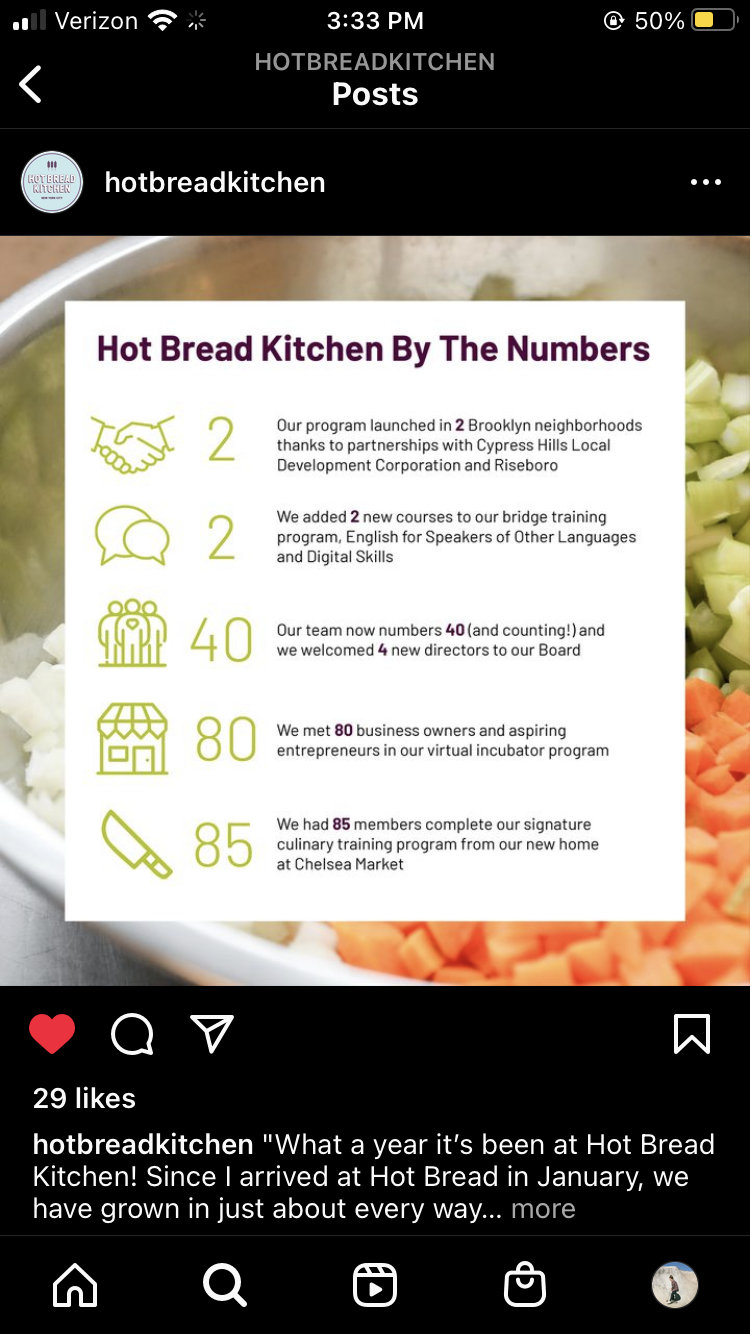
Task: View the 29 likes list
Action: pyautogui.click(x=84, y=1098)
